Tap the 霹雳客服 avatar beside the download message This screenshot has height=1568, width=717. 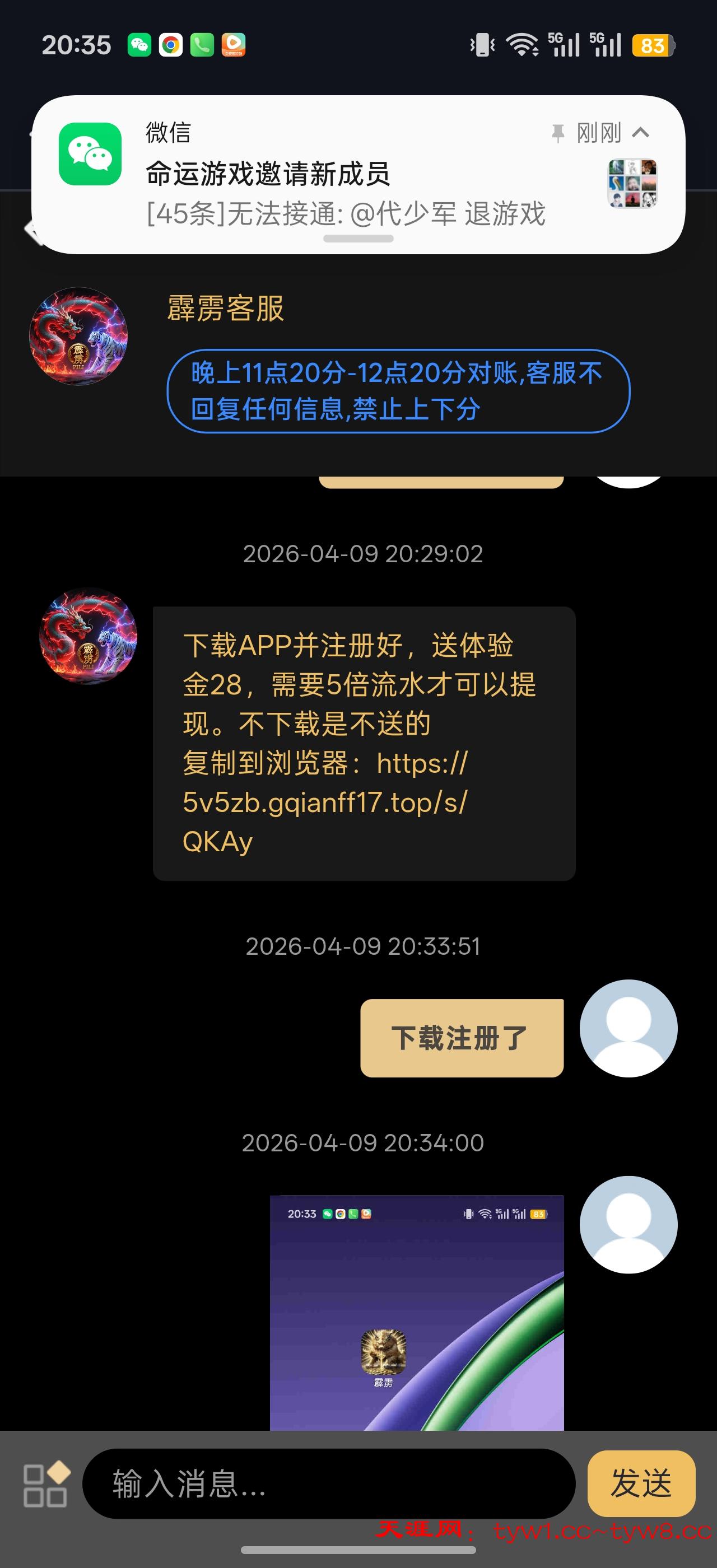click(x=89, y=636)
